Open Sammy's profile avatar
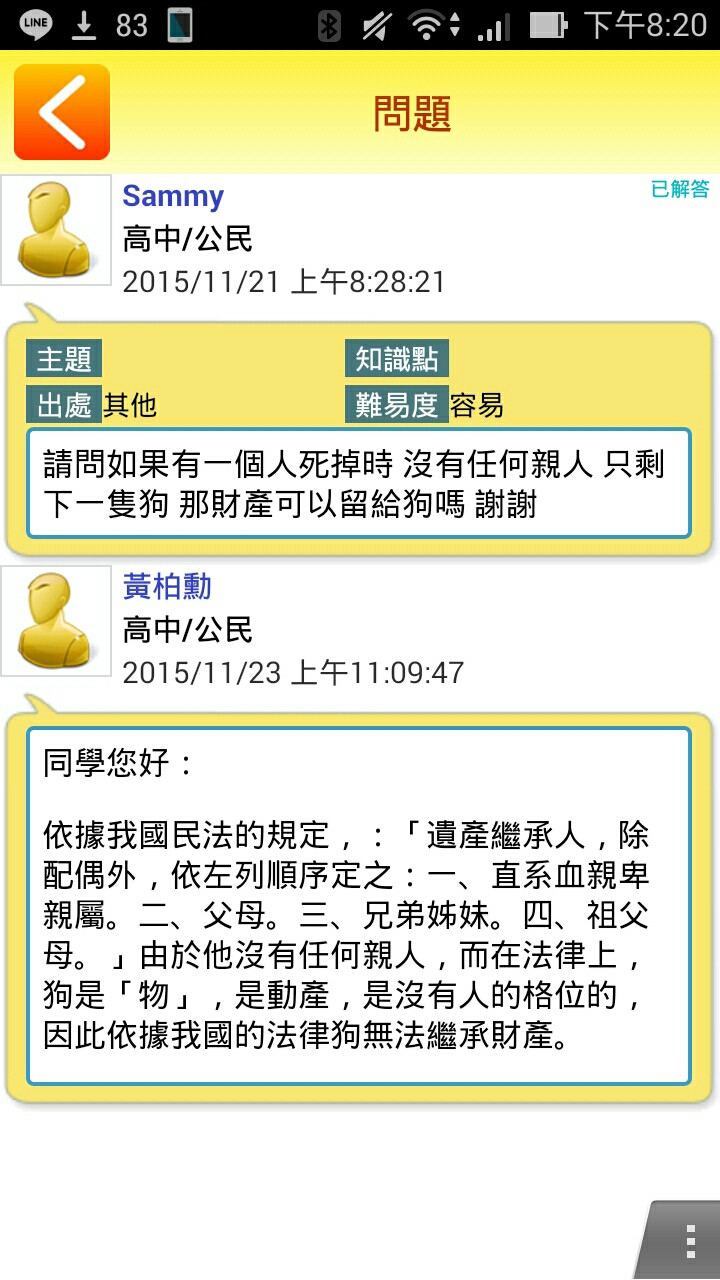Screen dimensions: 720x1280 [x=56, y=231]
